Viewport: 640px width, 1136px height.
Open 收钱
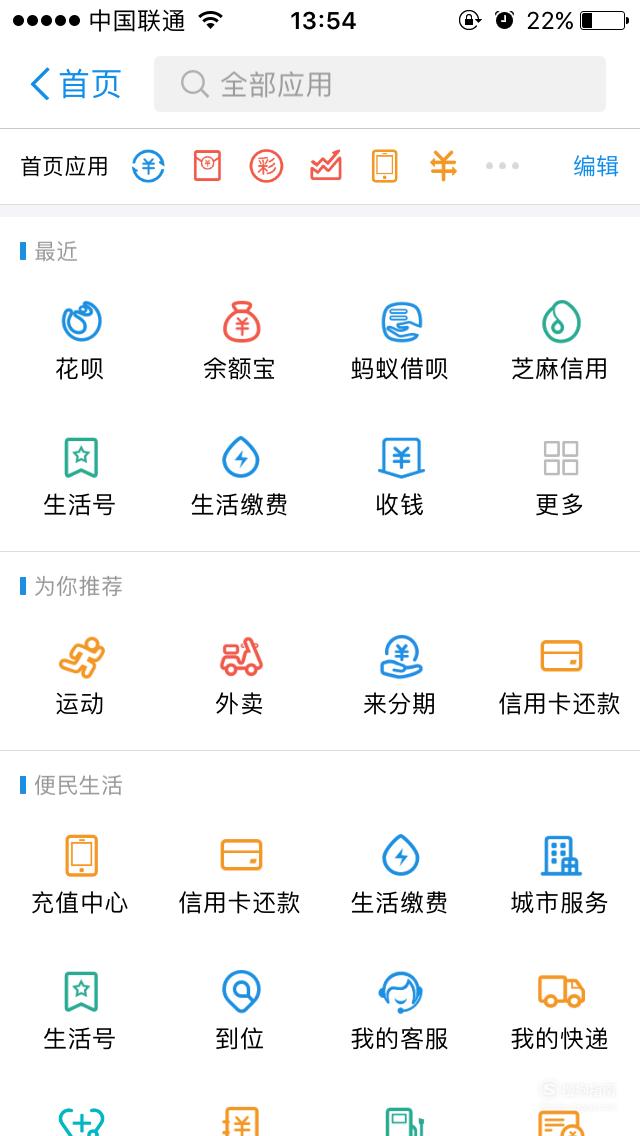(x=399, y=477)
